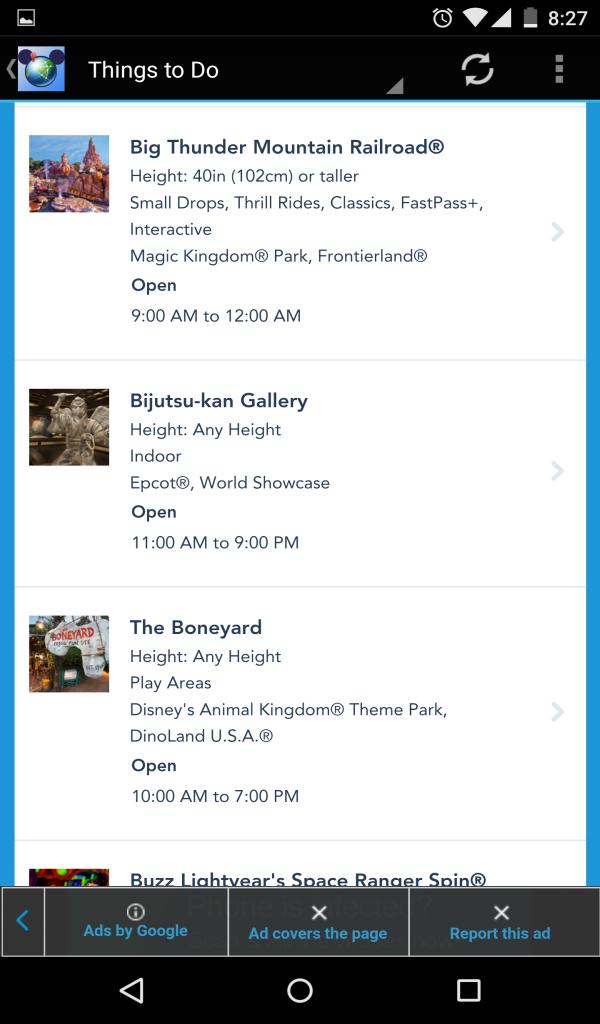This screenshot has height=1024, width=600.
Task: Open The Boneyard attraction
Action: coord(300,711)
